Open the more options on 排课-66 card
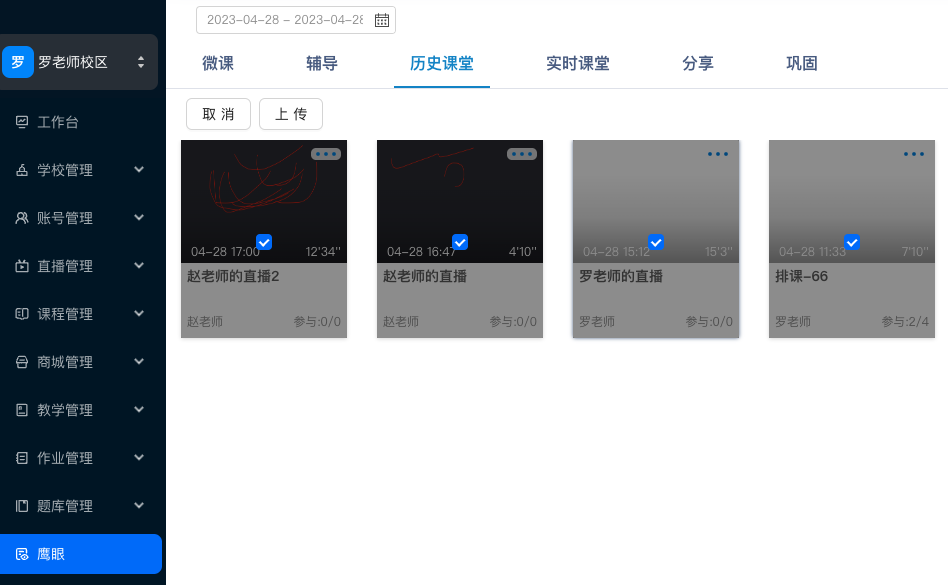This screenshot has height=585, width=948. click(914, 154)
